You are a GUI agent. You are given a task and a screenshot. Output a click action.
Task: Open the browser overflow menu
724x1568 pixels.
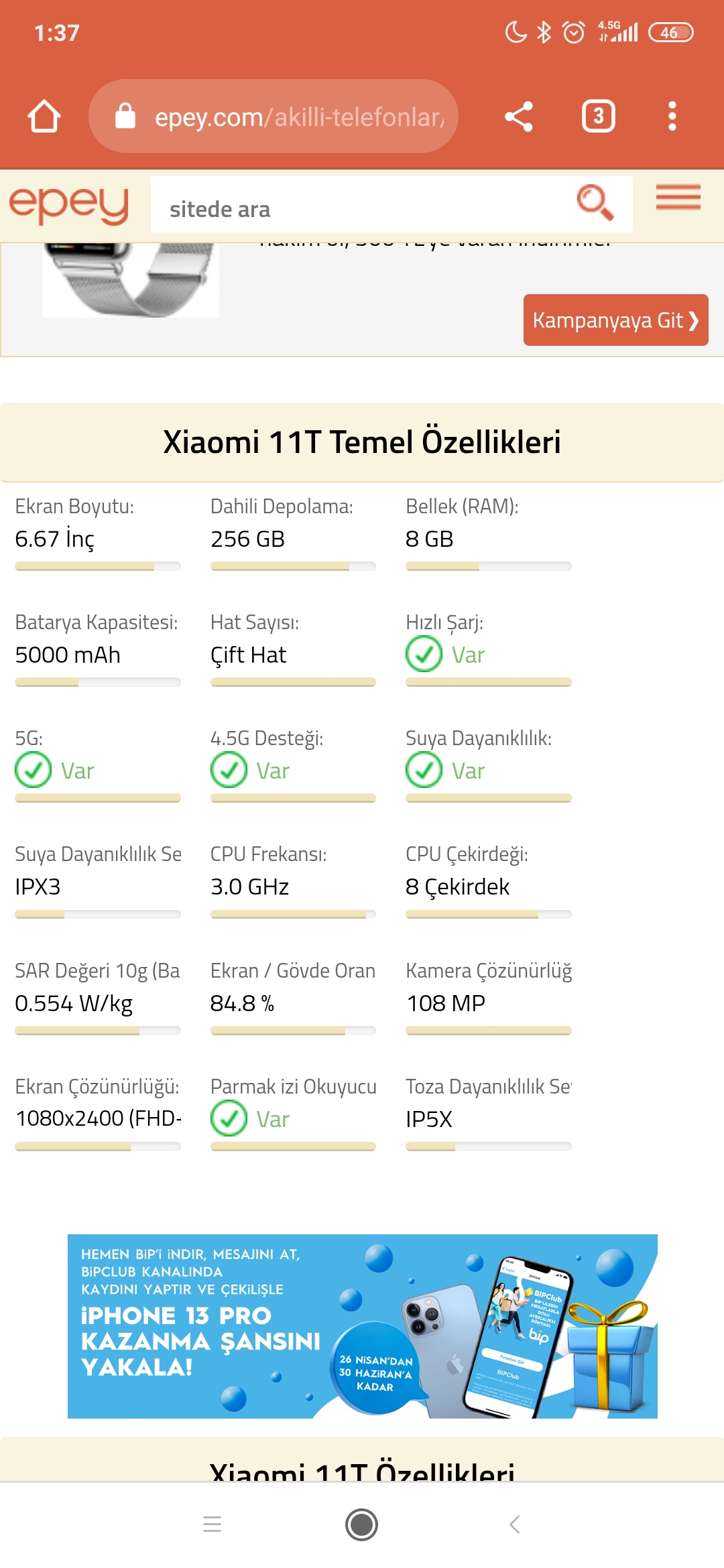point(672,117)
